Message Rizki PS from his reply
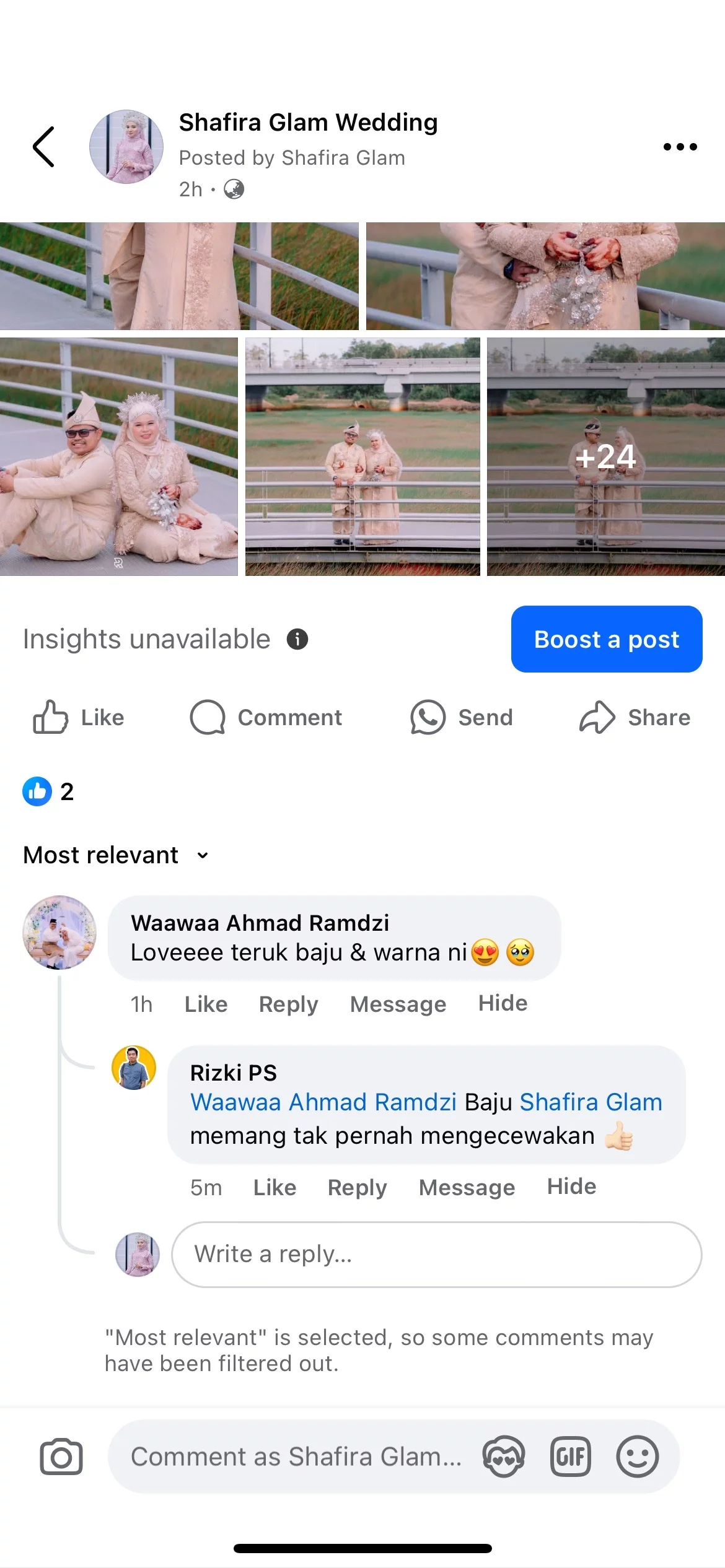The height and width of the screenshot is (1568, 725). (x=467, y=1187)
